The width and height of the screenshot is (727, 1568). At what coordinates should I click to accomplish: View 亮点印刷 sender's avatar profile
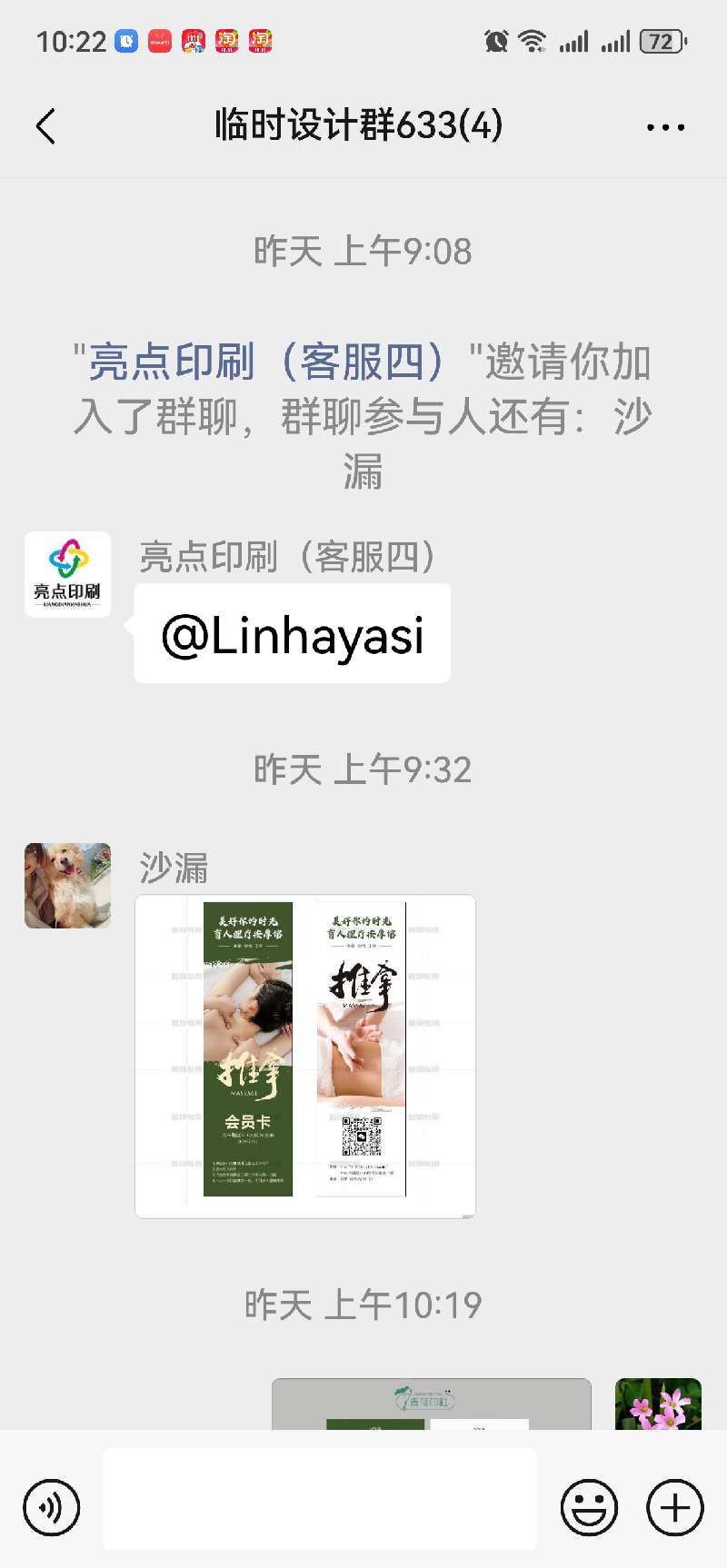pos(67,575)
